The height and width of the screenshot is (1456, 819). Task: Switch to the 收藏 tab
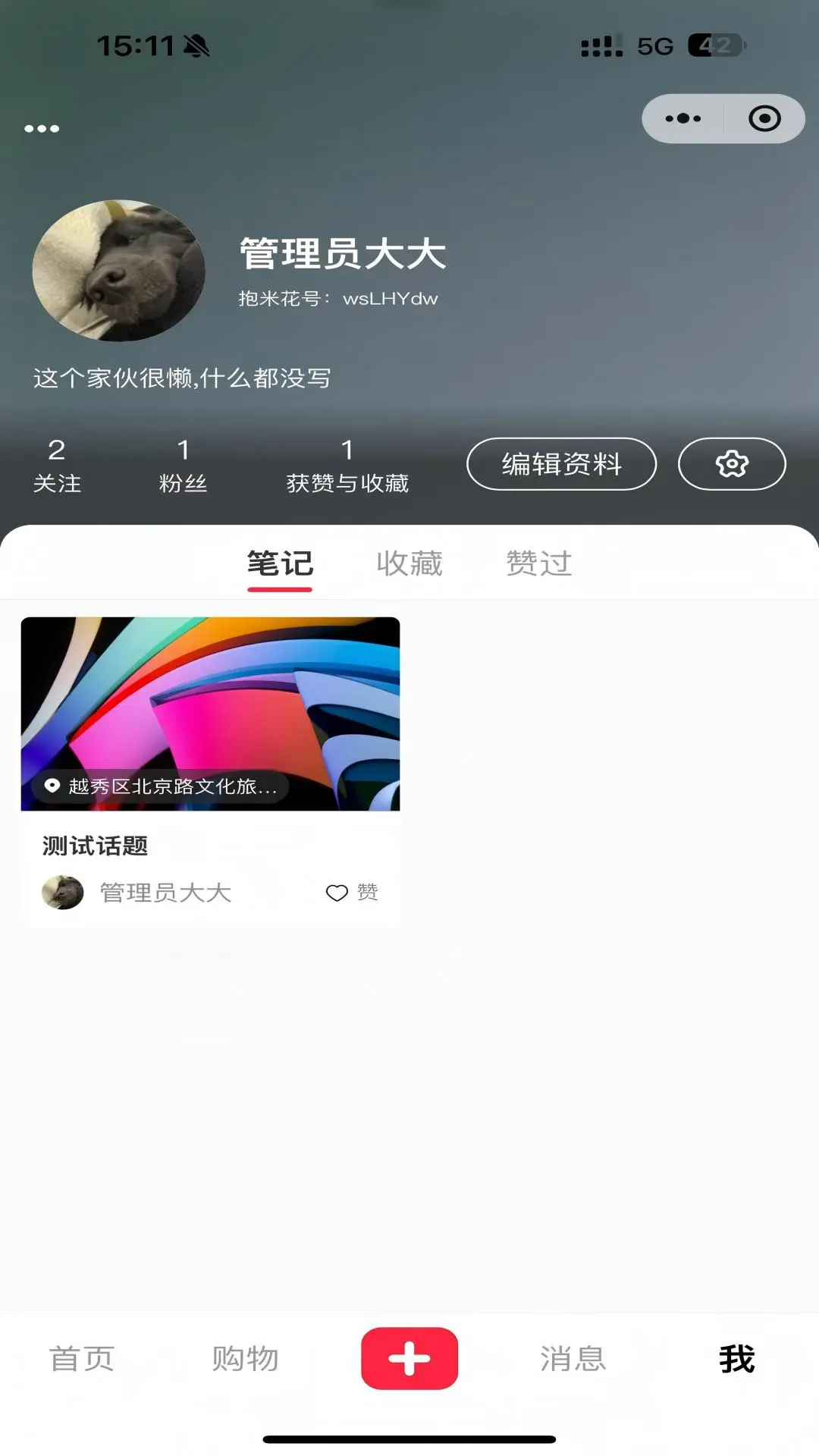[409, 564]
